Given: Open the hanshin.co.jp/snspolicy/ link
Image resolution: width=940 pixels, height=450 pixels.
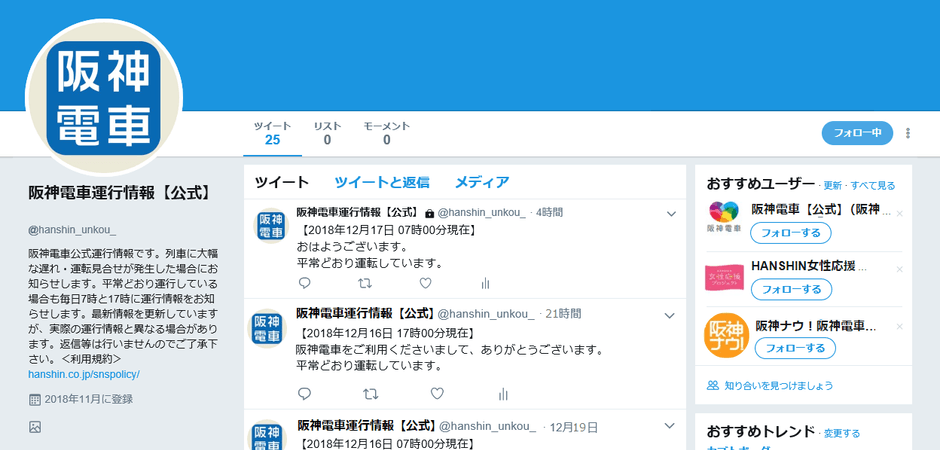Looking at the screenshot, I should (x=84, y=374).
